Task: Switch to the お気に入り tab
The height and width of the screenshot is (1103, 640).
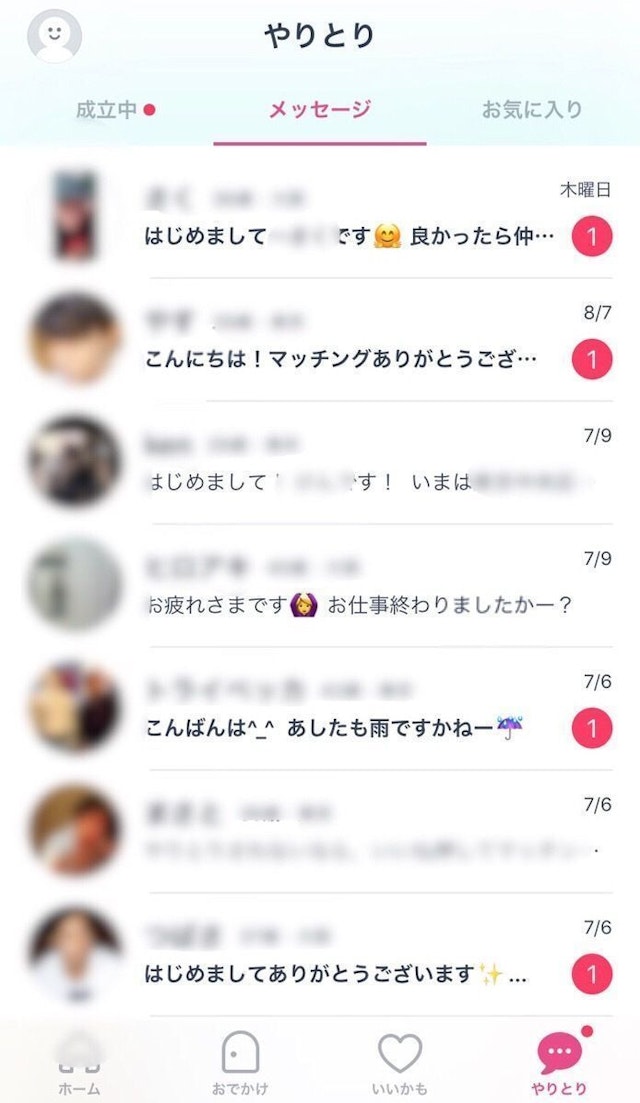Action: point(531,110)
